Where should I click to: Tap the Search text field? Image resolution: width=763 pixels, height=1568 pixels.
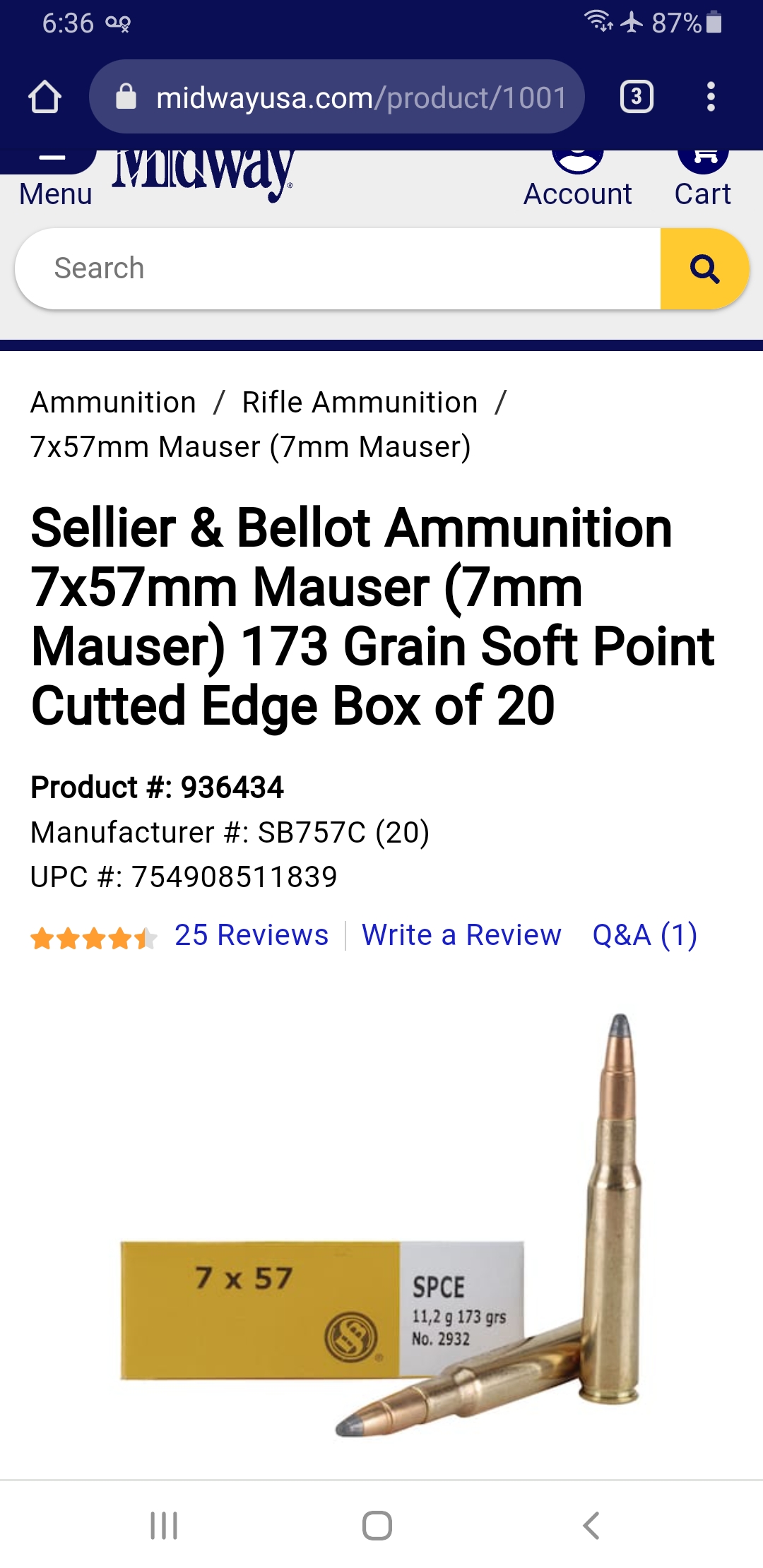(x=338, y=268)
